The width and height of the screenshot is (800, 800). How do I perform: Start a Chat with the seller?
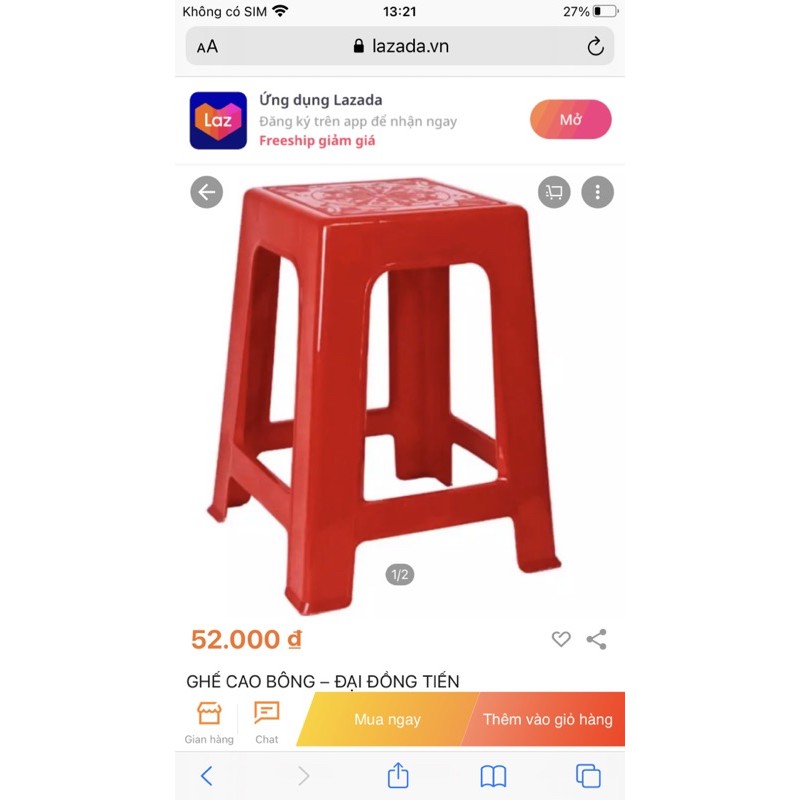click(x=266, y=722)
